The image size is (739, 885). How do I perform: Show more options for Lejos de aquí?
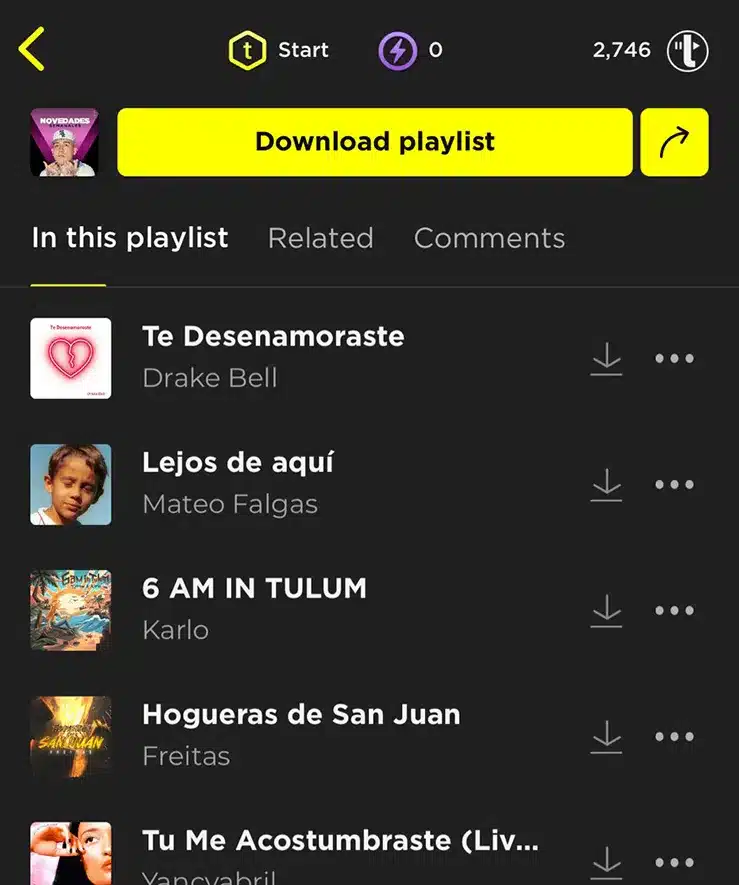(674, 485)
